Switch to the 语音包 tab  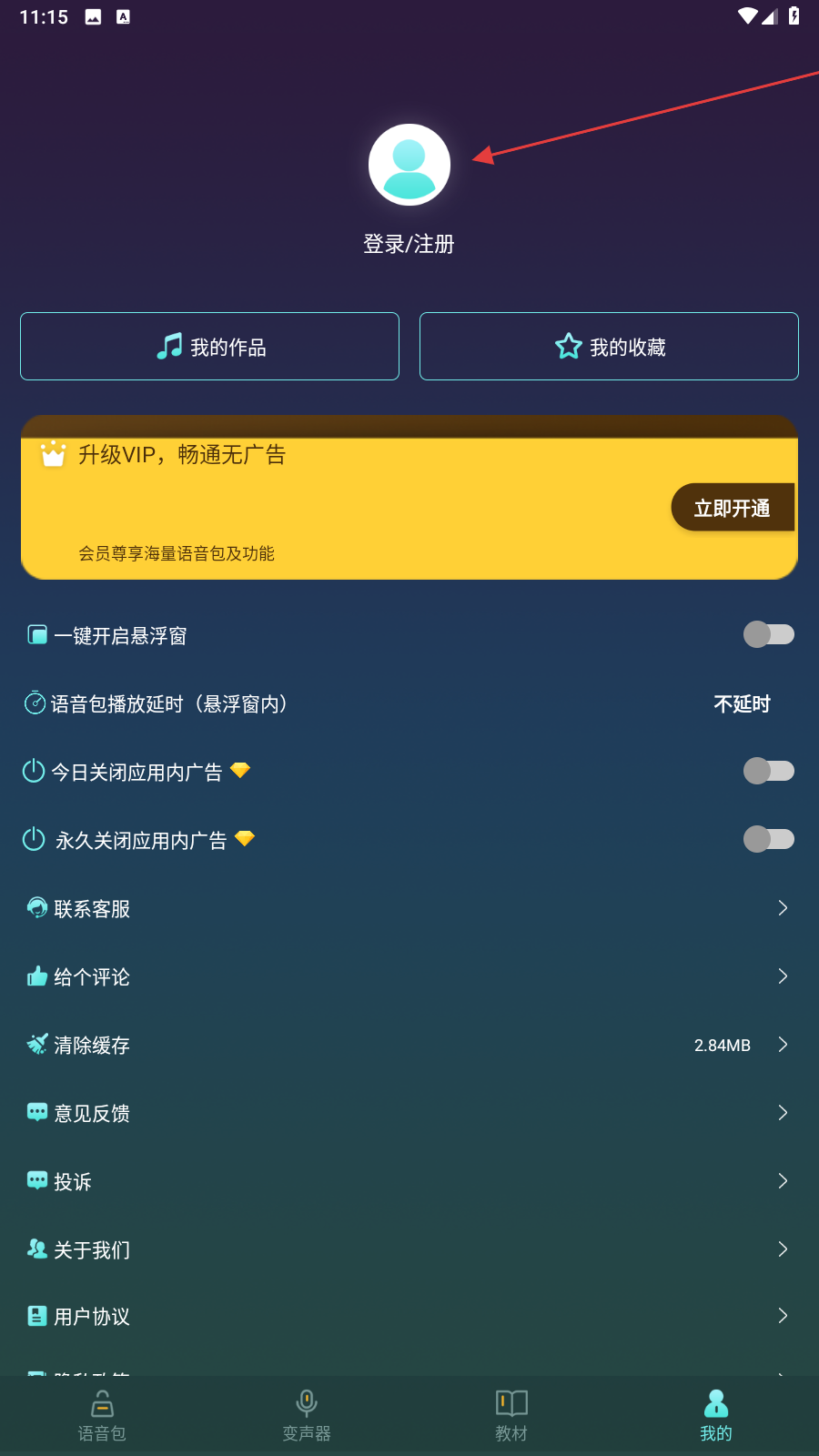click(102, 1416)
